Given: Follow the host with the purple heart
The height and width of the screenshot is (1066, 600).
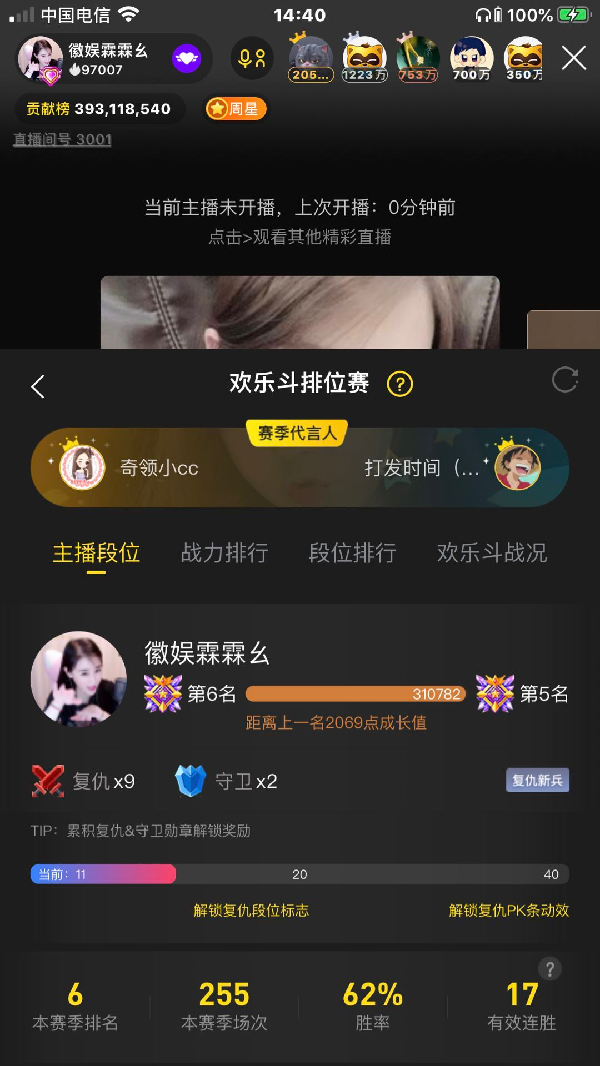Looking at the screenshot, I should tap(188, 59).
